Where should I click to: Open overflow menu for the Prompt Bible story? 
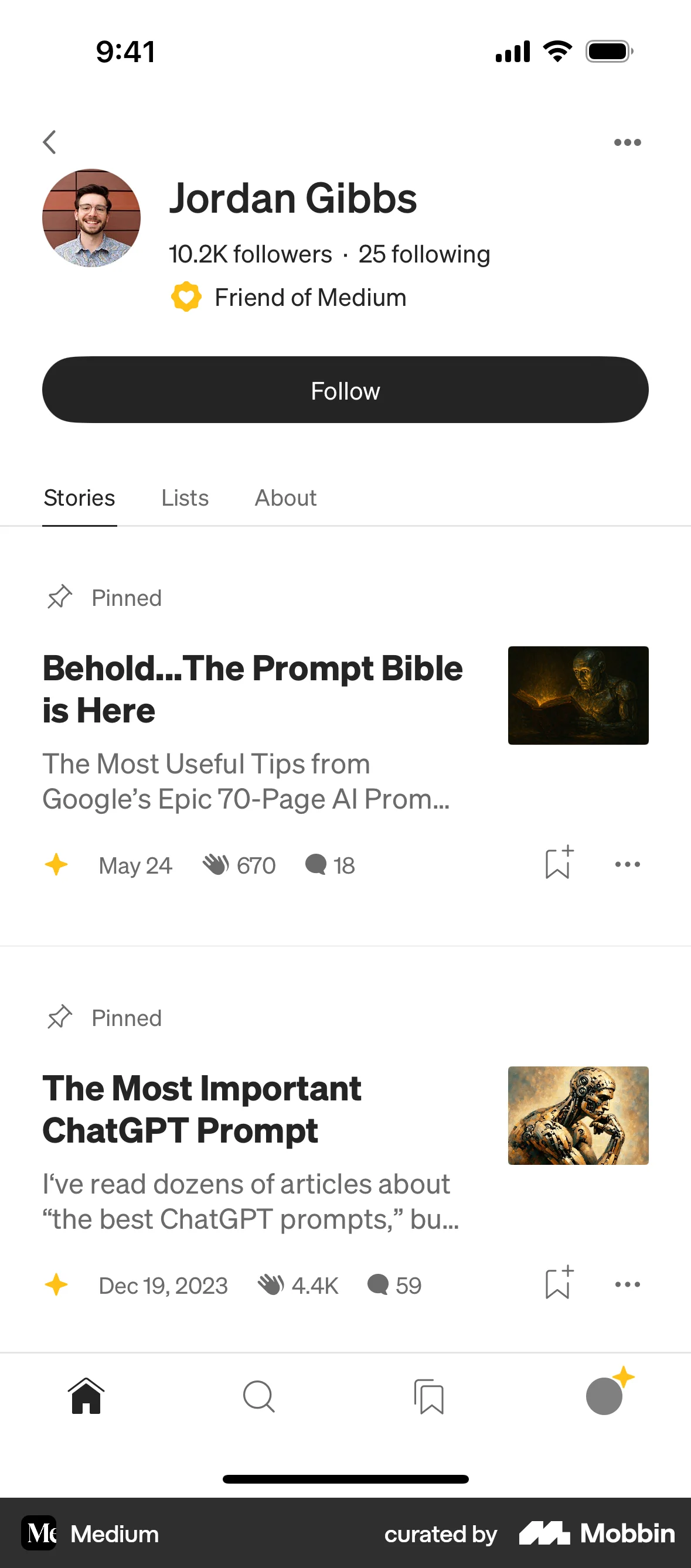tap(627, 864)
